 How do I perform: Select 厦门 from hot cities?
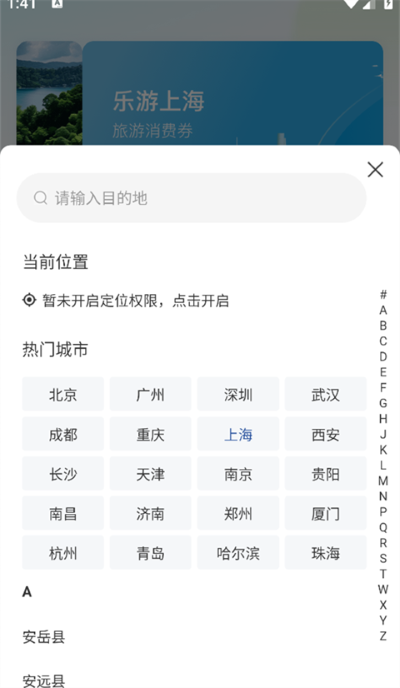tap(325, 513)
